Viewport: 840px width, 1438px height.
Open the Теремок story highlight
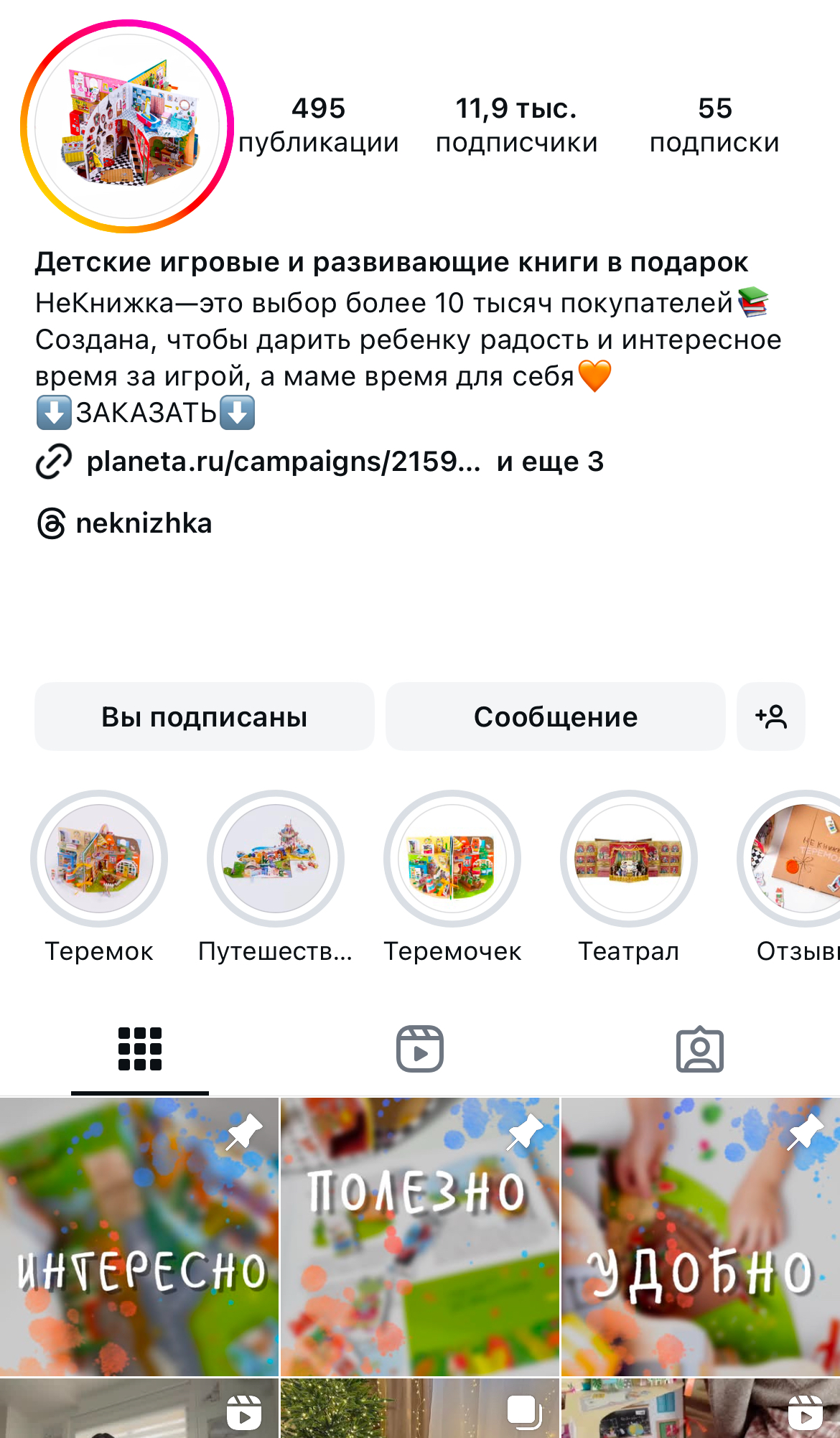[x=99, y=859]
